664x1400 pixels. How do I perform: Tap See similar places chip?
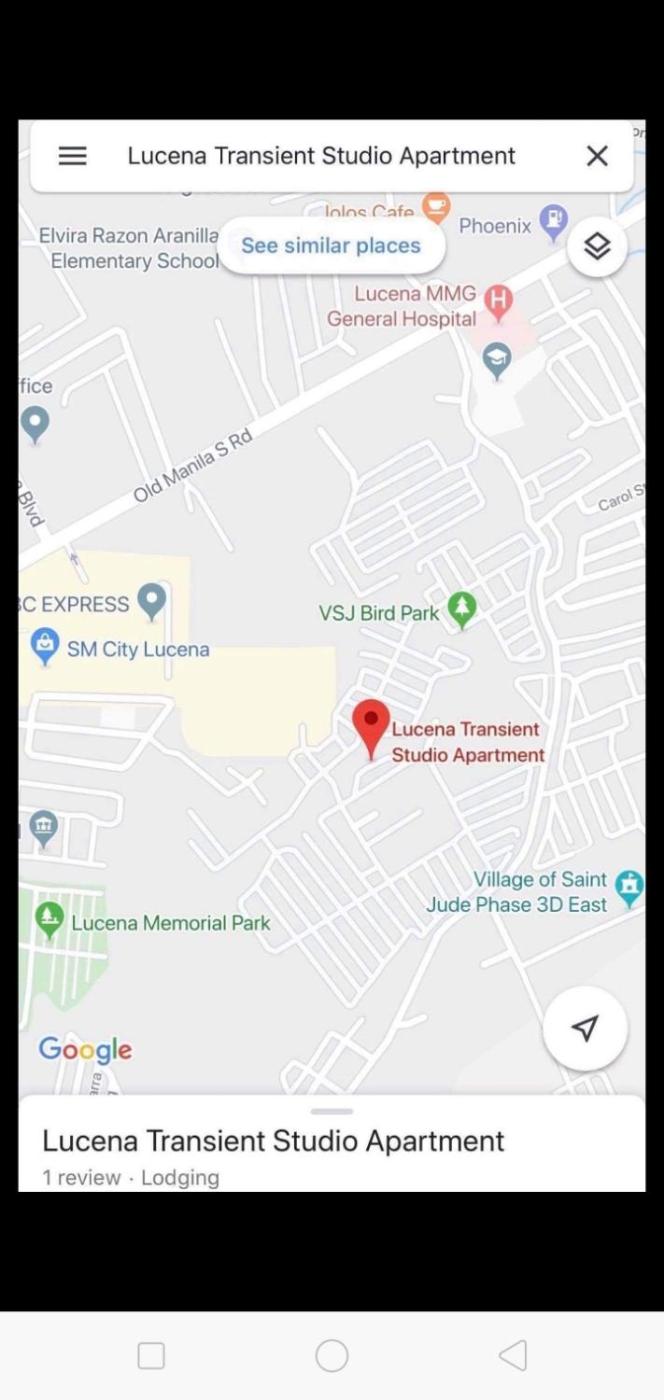[x=331, y=246]
